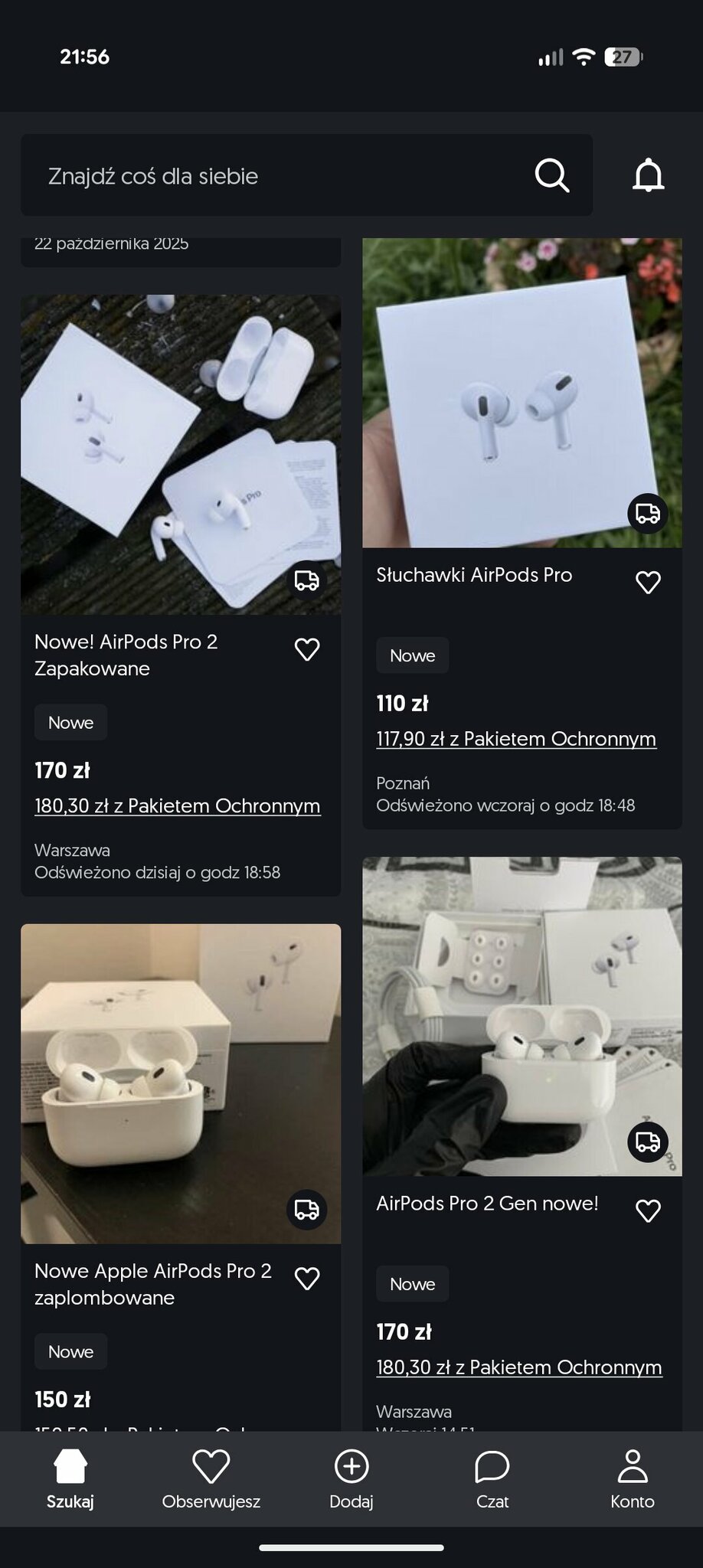Open the notifications bell
Image resolution: width=703 pixels, height=1568 pixels.
(x=648, y=175)
